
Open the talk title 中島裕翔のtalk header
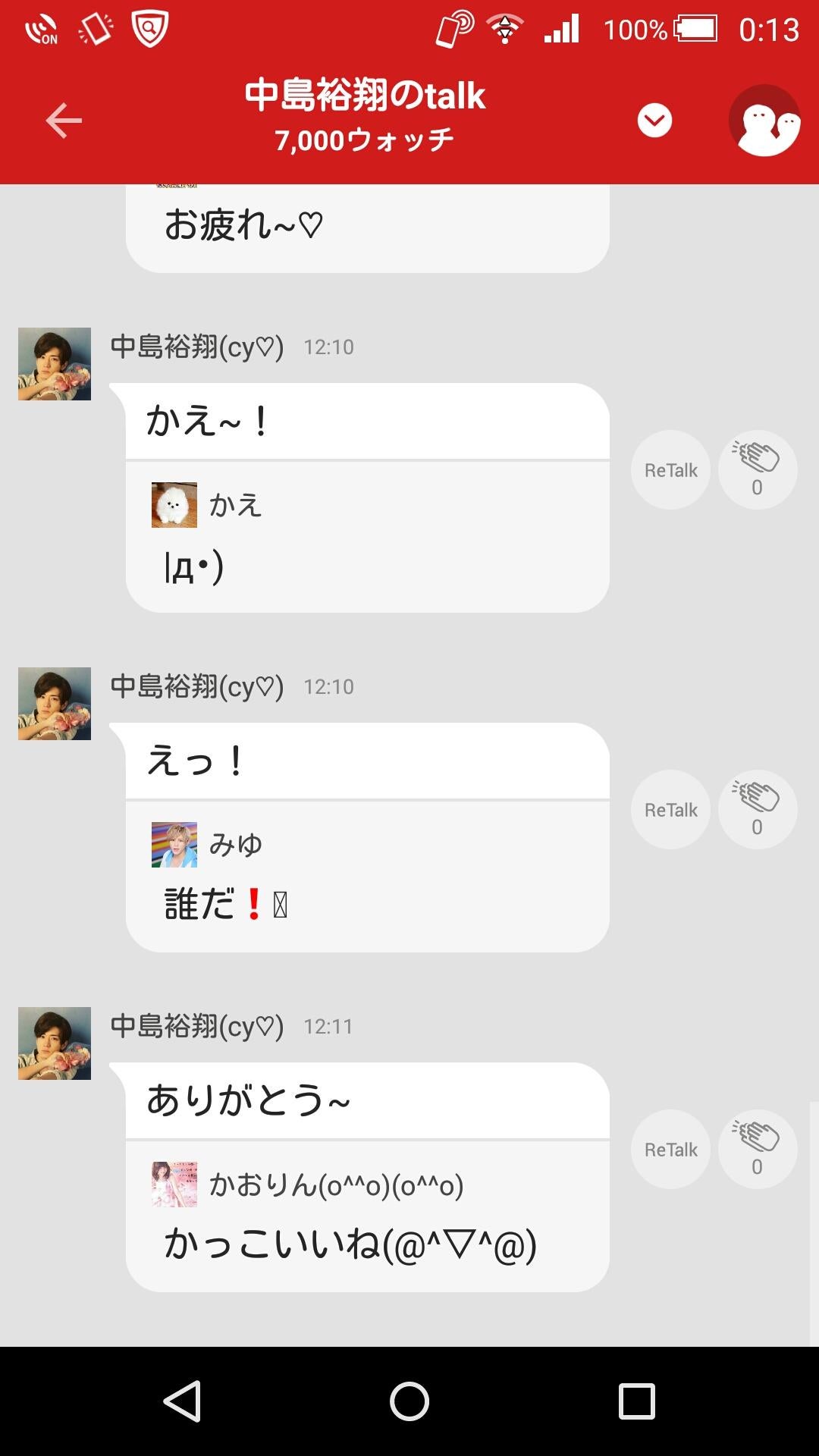364,96
